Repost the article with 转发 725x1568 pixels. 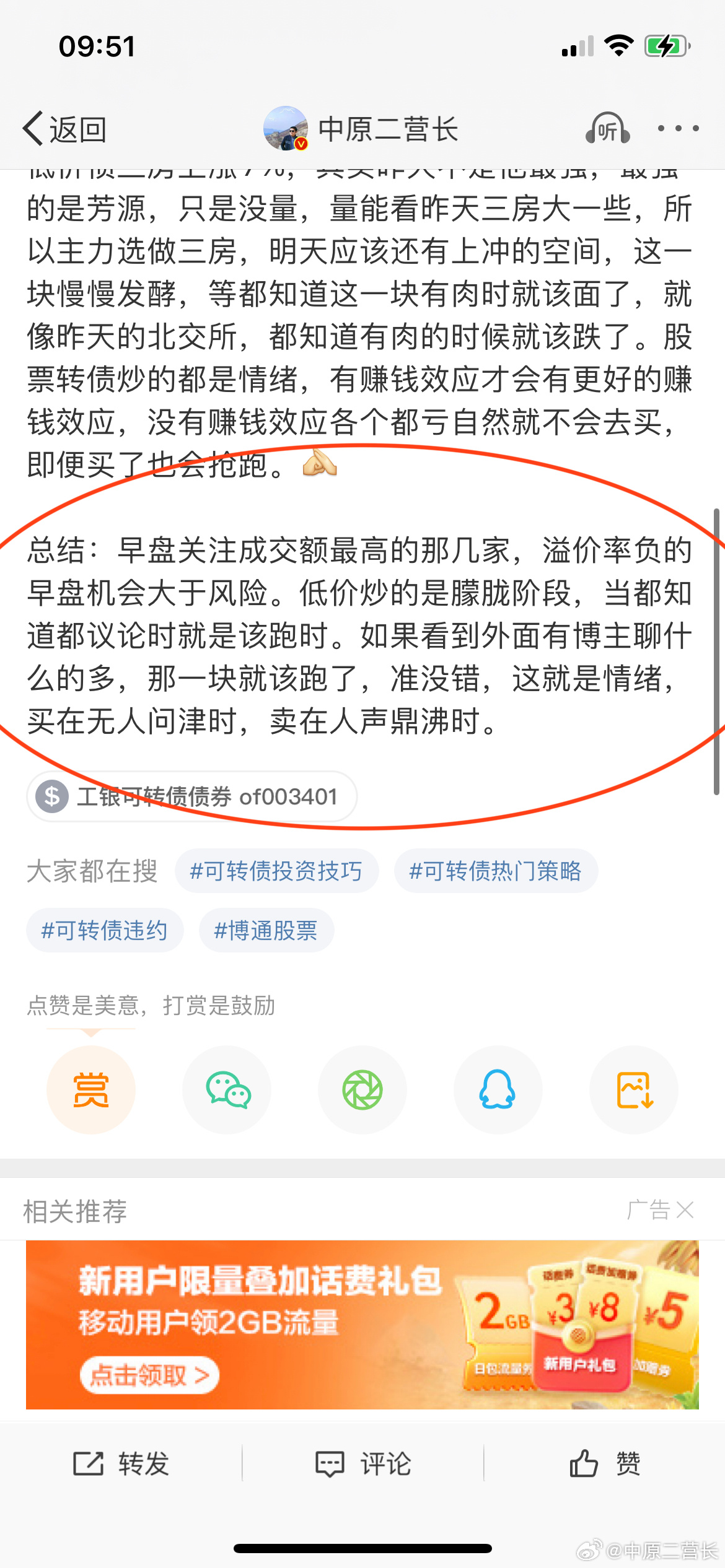click(x=121, y=1463)
